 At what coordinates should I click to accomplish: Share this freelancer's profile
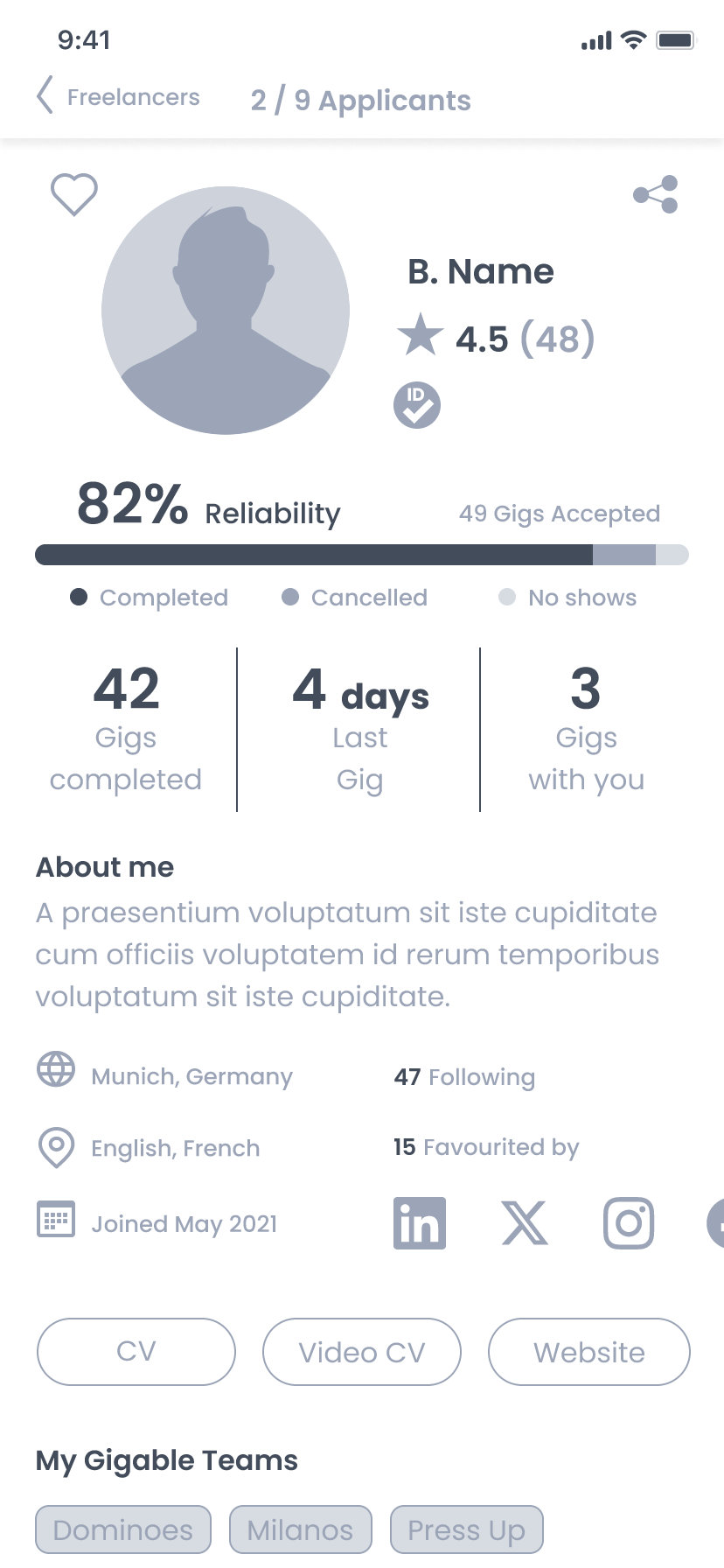[656, 194]
